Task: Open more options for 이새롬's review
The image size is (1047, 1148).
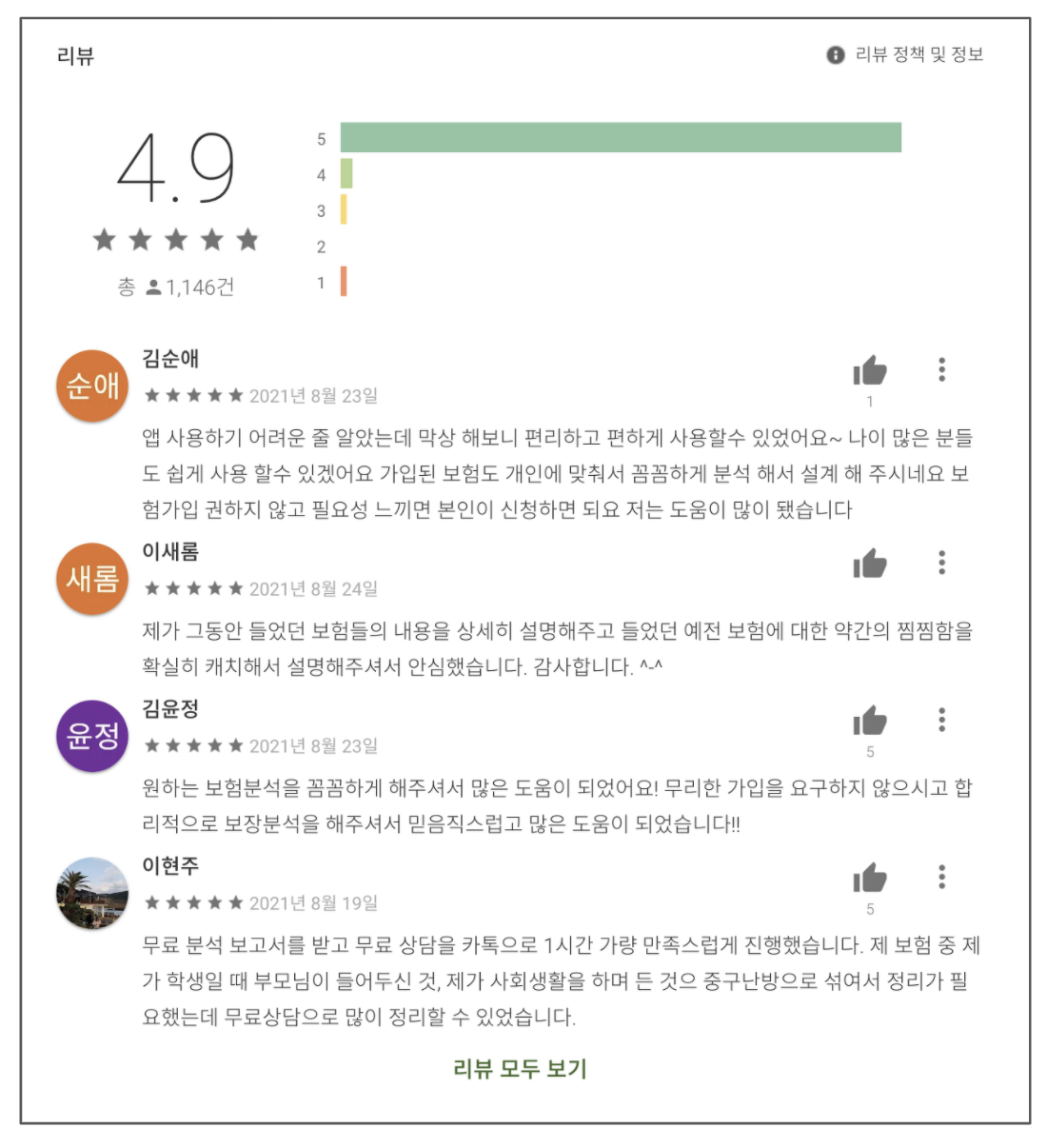Action: (x=941, y=563)
